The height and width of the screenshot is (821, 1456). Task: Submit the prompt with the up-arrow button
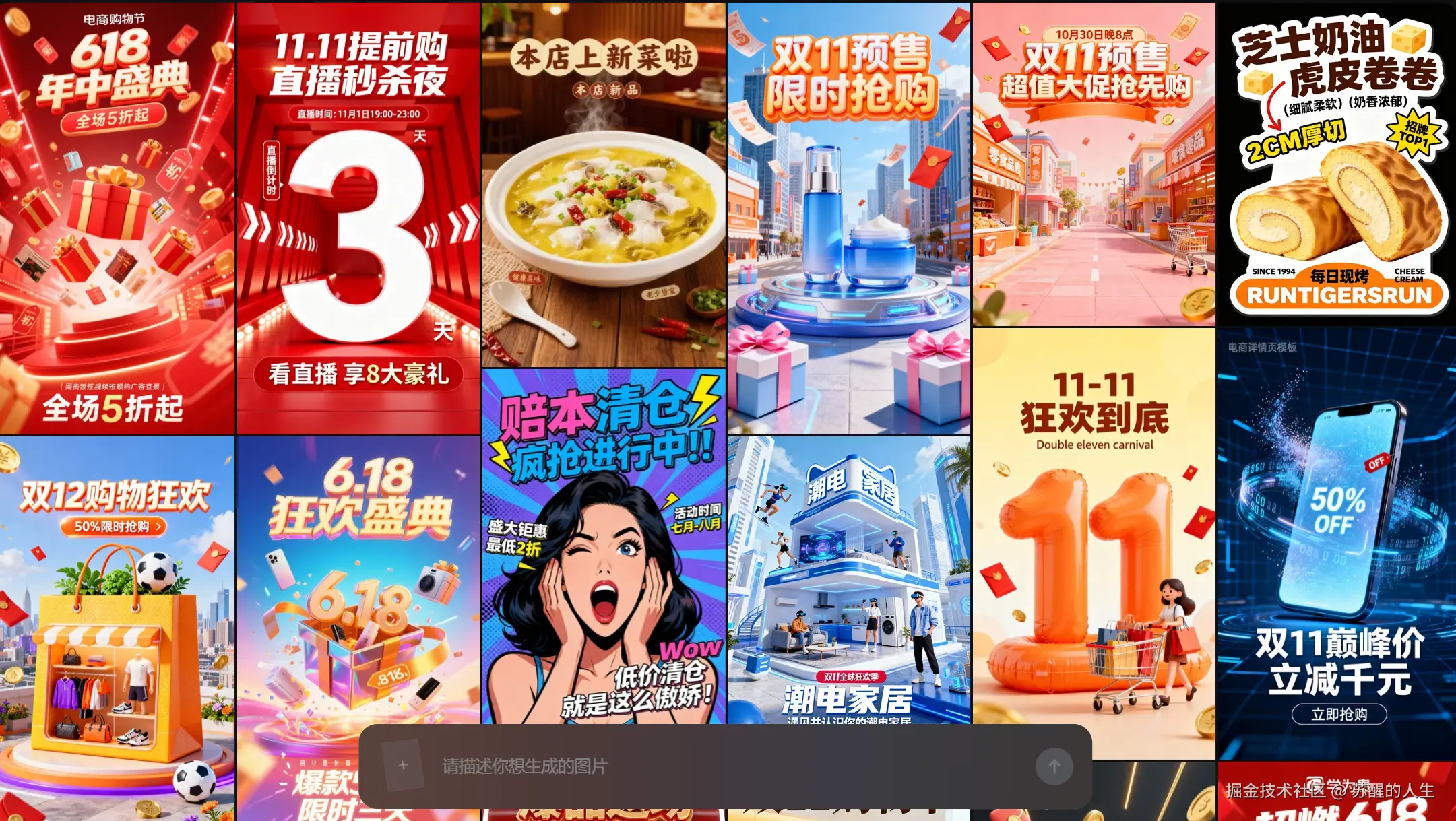click(1054, 766)
